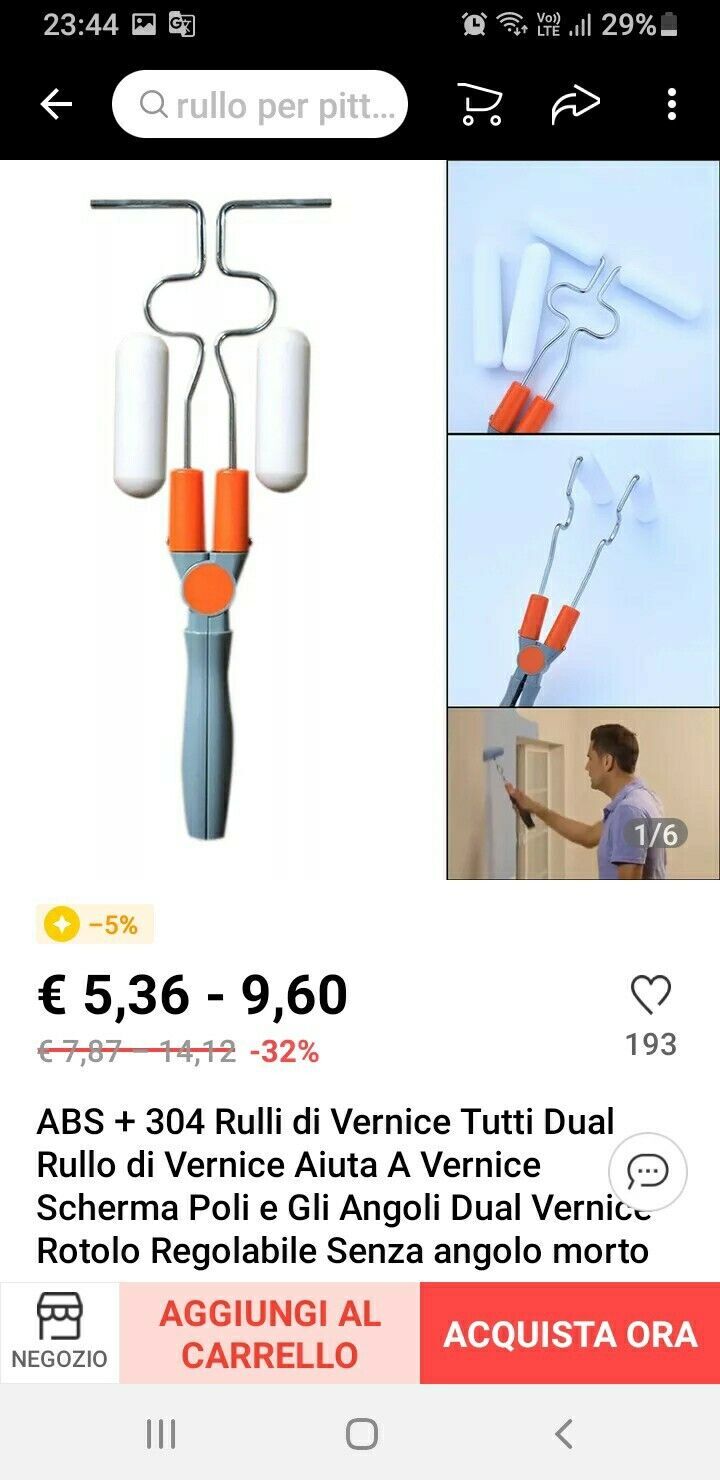This screenshot has height=1480, width=720.
Task: Add product to wishlist with heart icon
Action: (650, 995)
